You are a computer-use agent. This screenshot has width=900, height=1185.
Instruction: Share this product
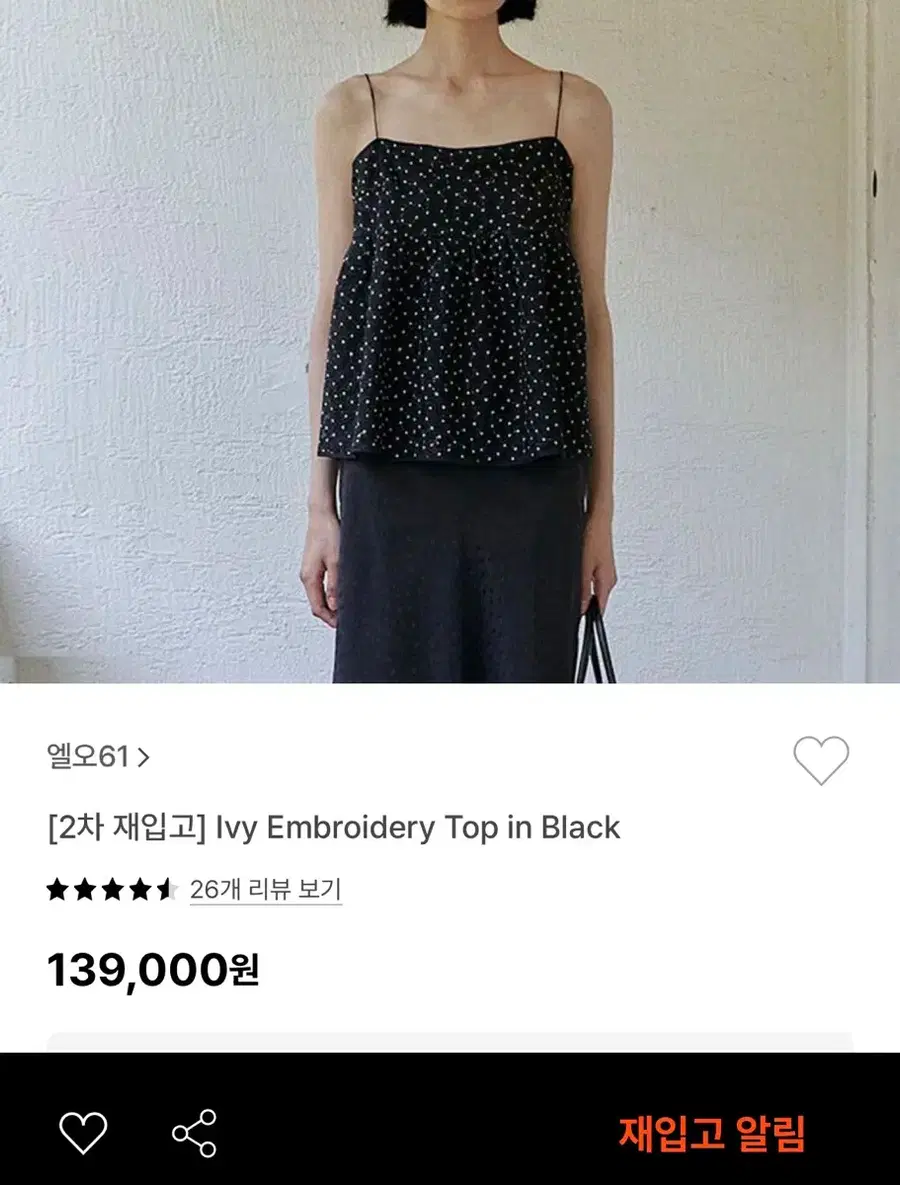point(194,1132)
